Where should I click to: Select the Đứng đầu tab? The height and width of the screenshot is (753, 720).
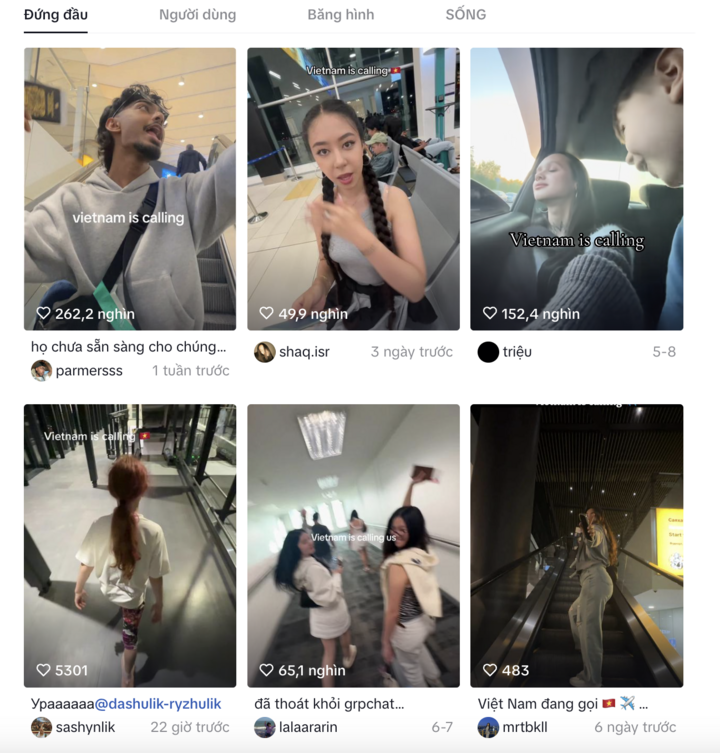55,15
